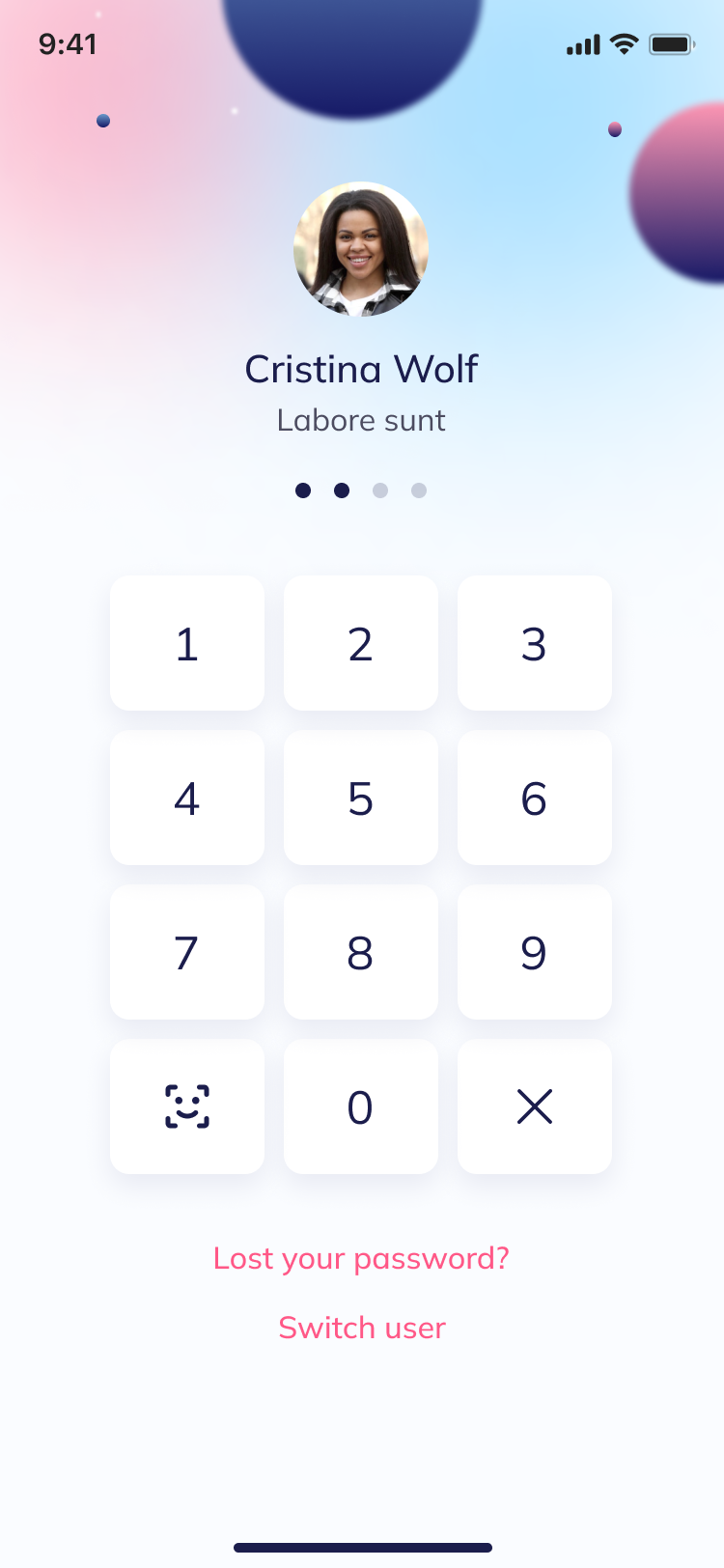Tap the number 8 key
Screen dimensions: 724x1568
361,952
